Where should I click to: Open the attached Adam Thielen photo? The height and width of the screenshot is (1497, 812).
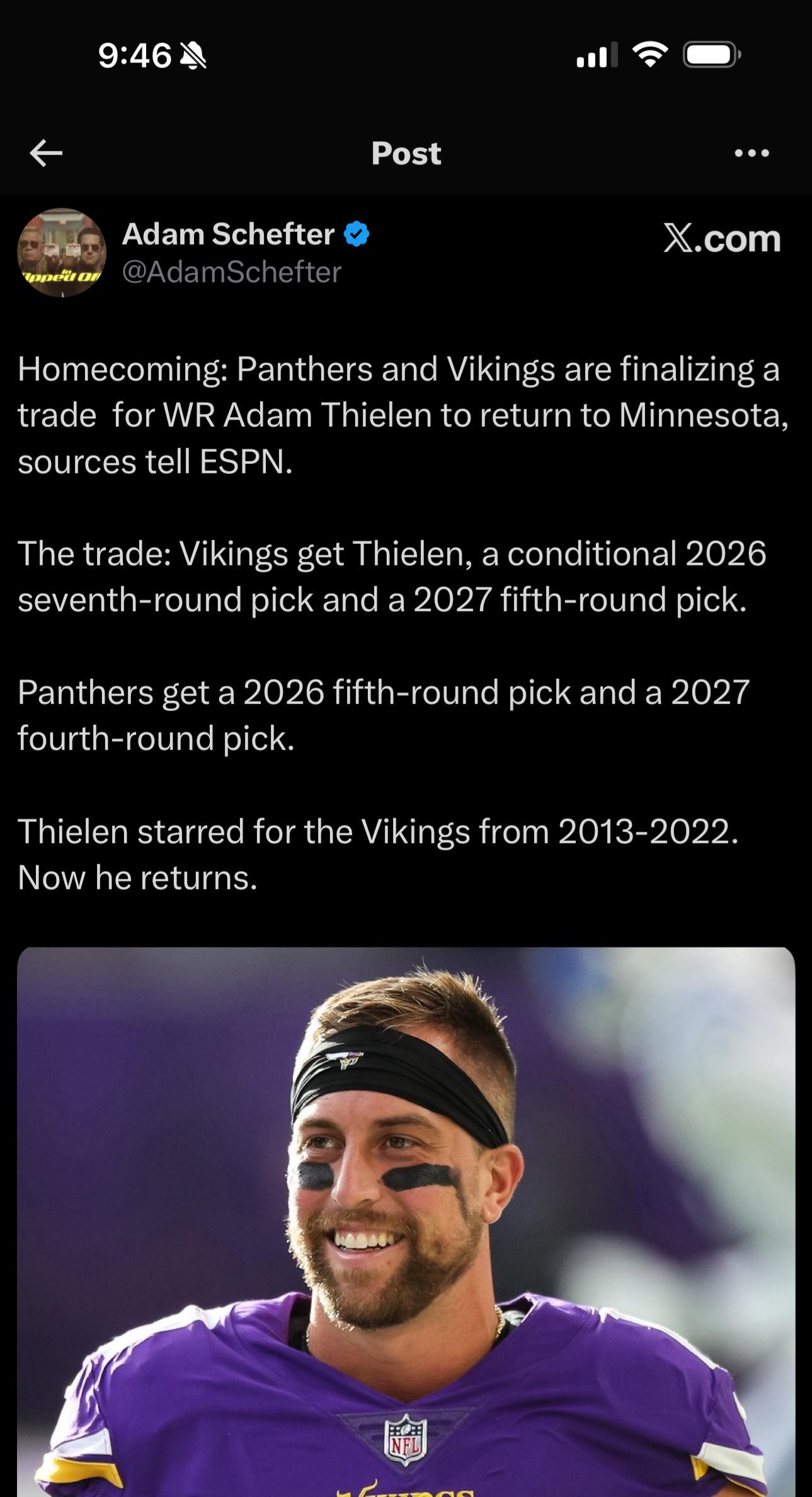tap(406, 1222)
